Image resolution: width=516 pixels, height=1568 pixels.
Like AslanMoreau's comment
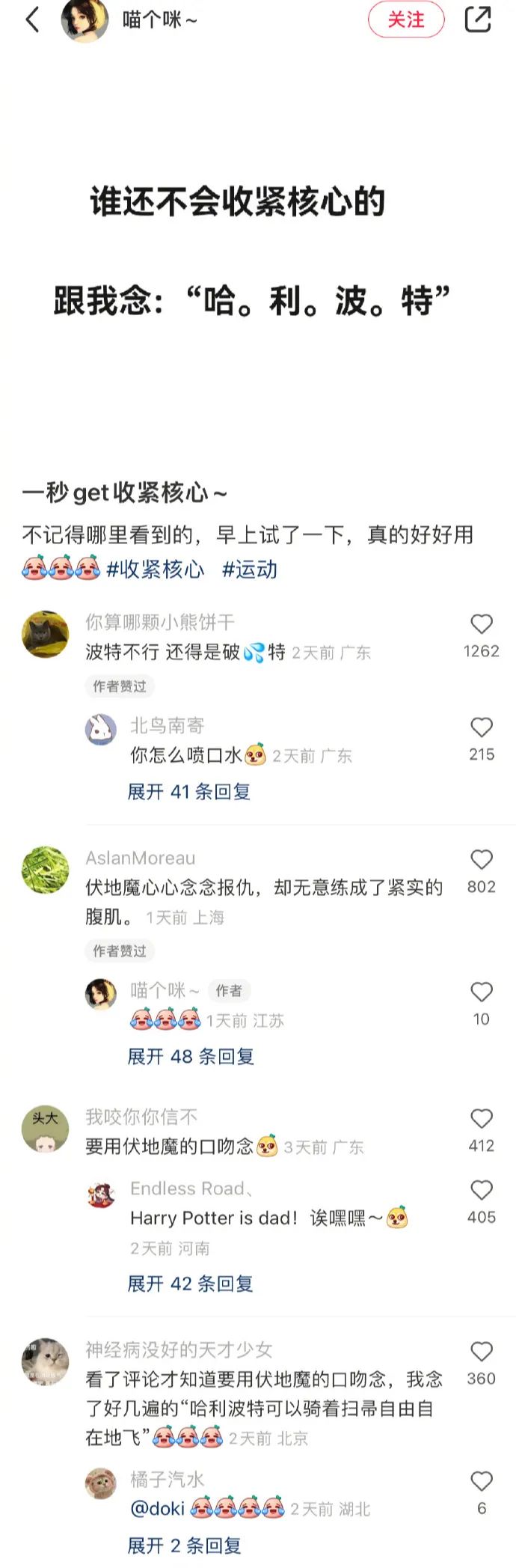[481, 860]
